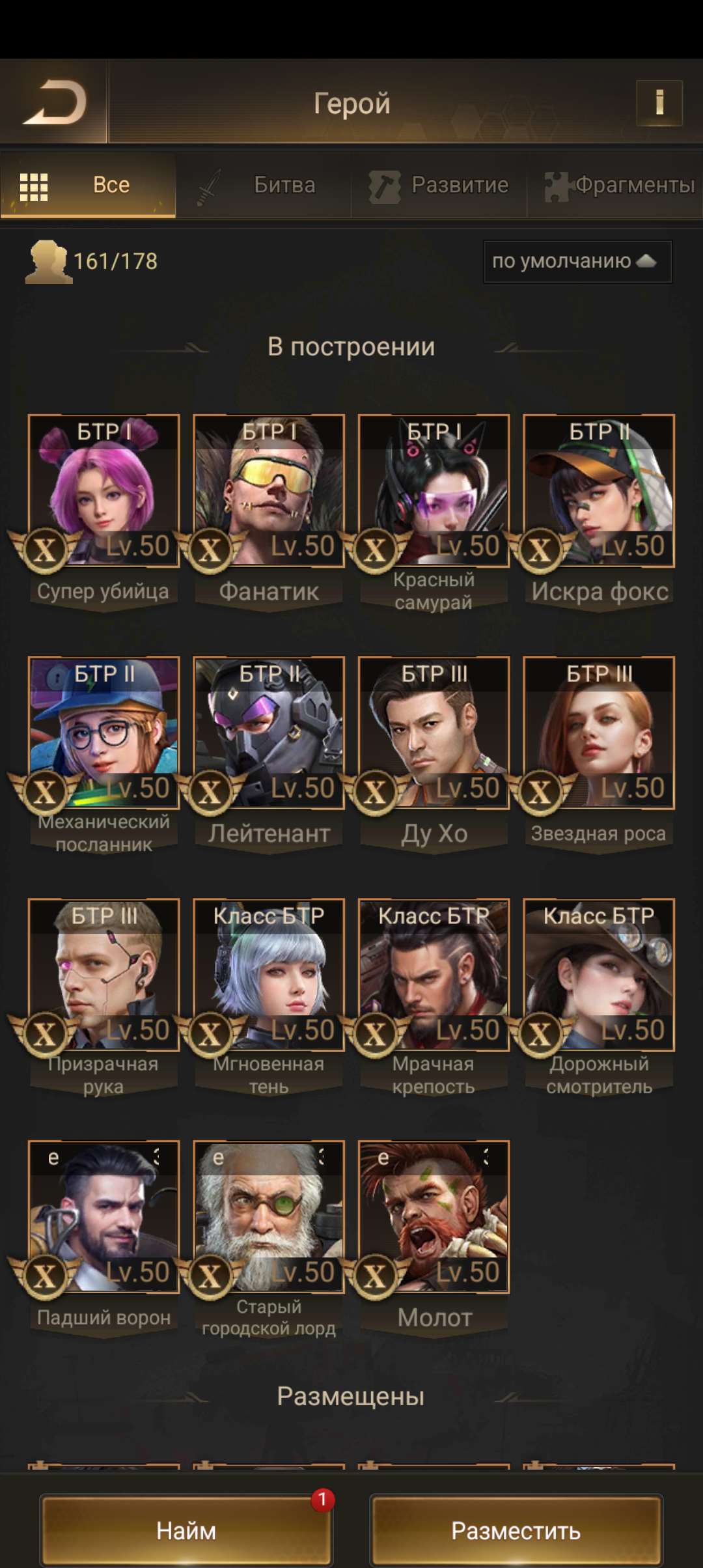The width and height of the screenshot is (703, 1568).
Task: Open hero Мгновенная тень
Action: pyautogui.click(x=269, y=975)
